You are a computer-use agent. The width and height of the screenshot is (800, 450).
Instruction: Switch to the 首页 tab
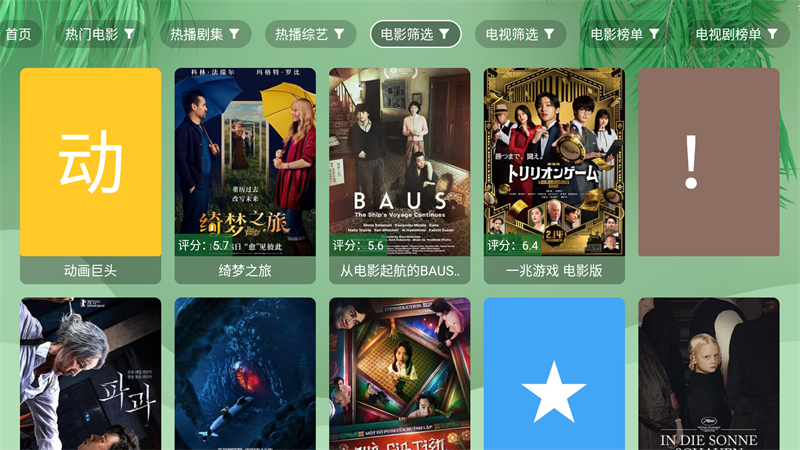click(18, 34)
